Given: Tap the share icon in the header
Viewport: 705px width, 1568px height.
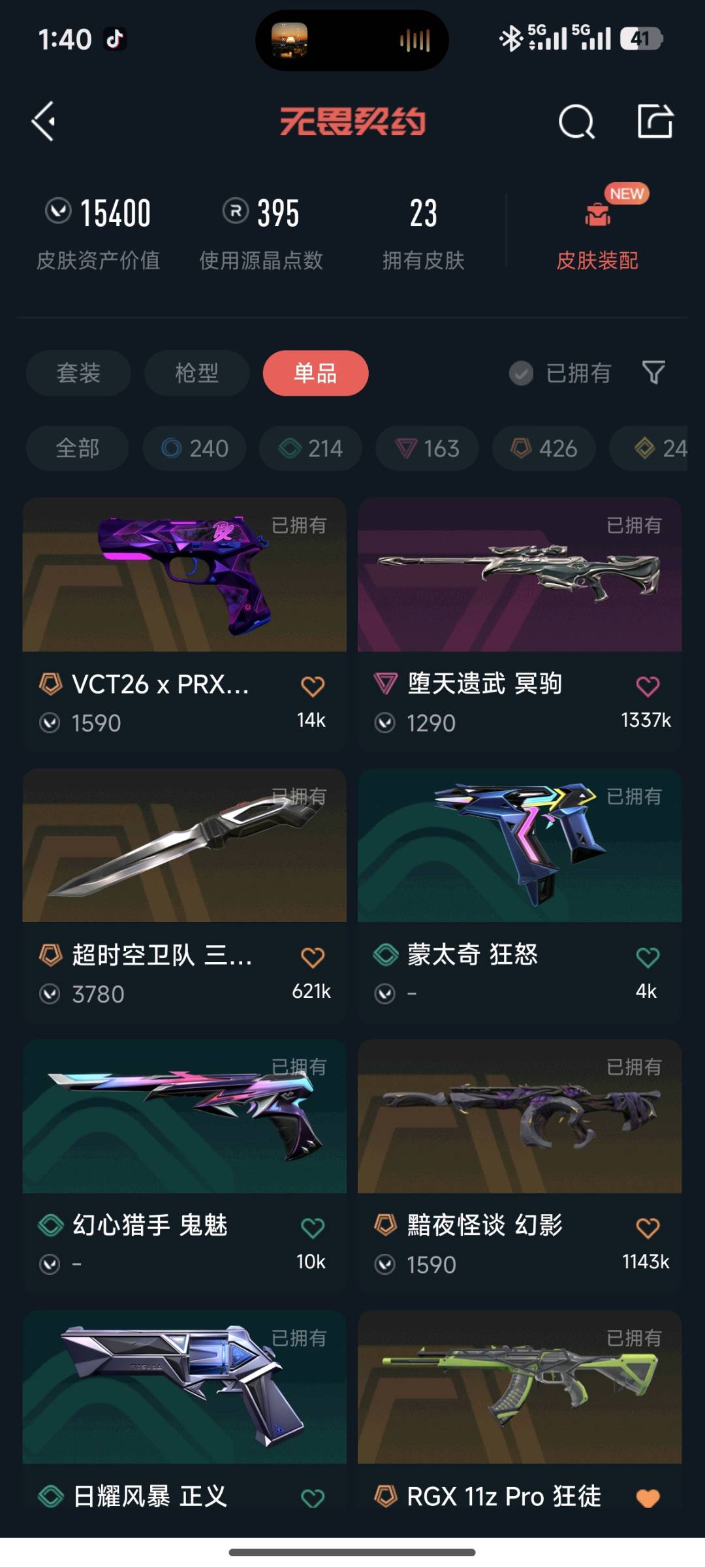Looking at the screenshot, I should (x=655, y=121).
